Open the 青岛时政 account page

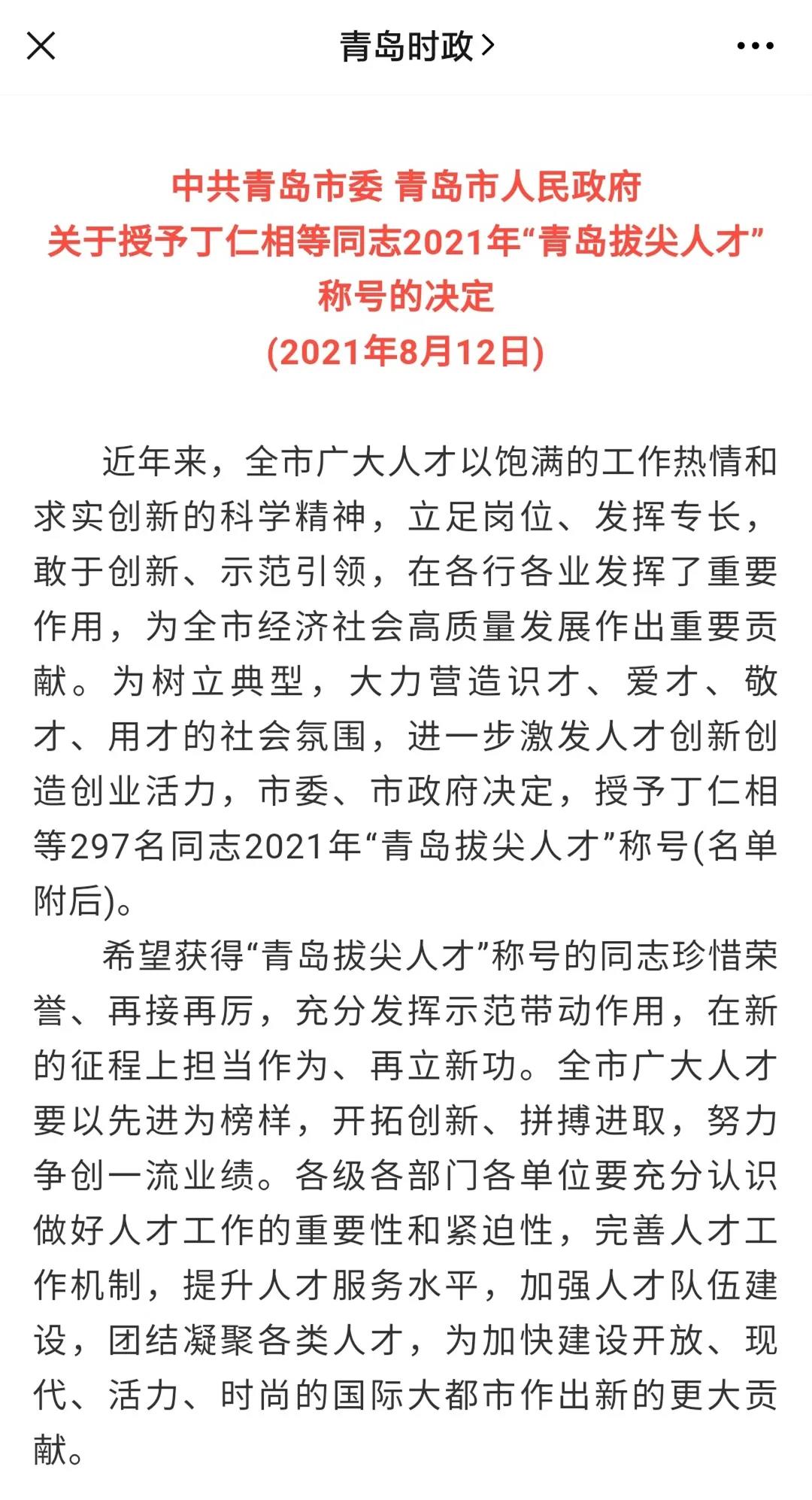coord(416,46)
